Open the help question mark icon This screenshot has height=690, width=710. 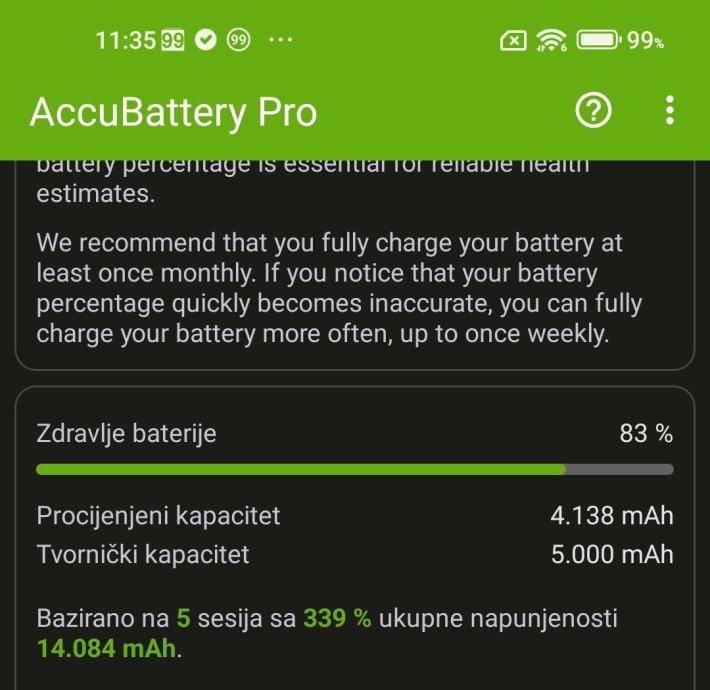point(594,111)
